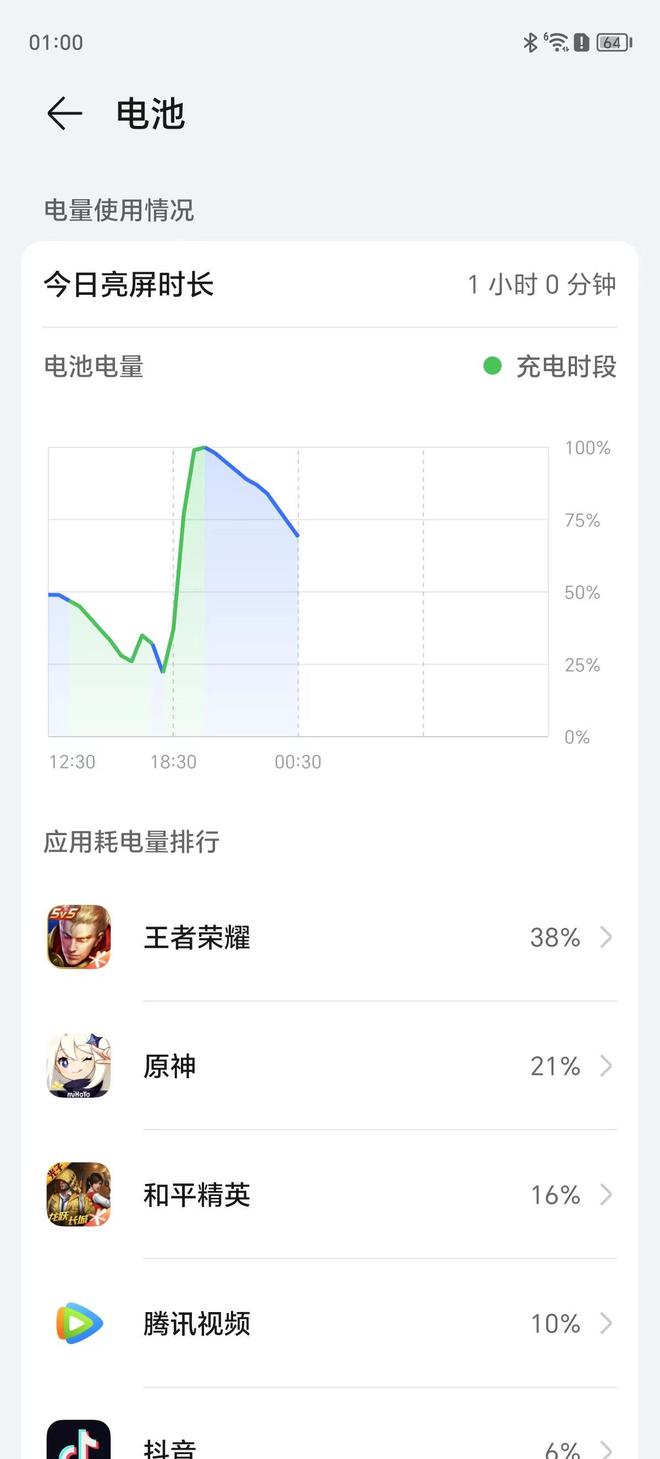View 原神 power consumption details
This screenshot has height=1459, width=660.
[330, 1066]
